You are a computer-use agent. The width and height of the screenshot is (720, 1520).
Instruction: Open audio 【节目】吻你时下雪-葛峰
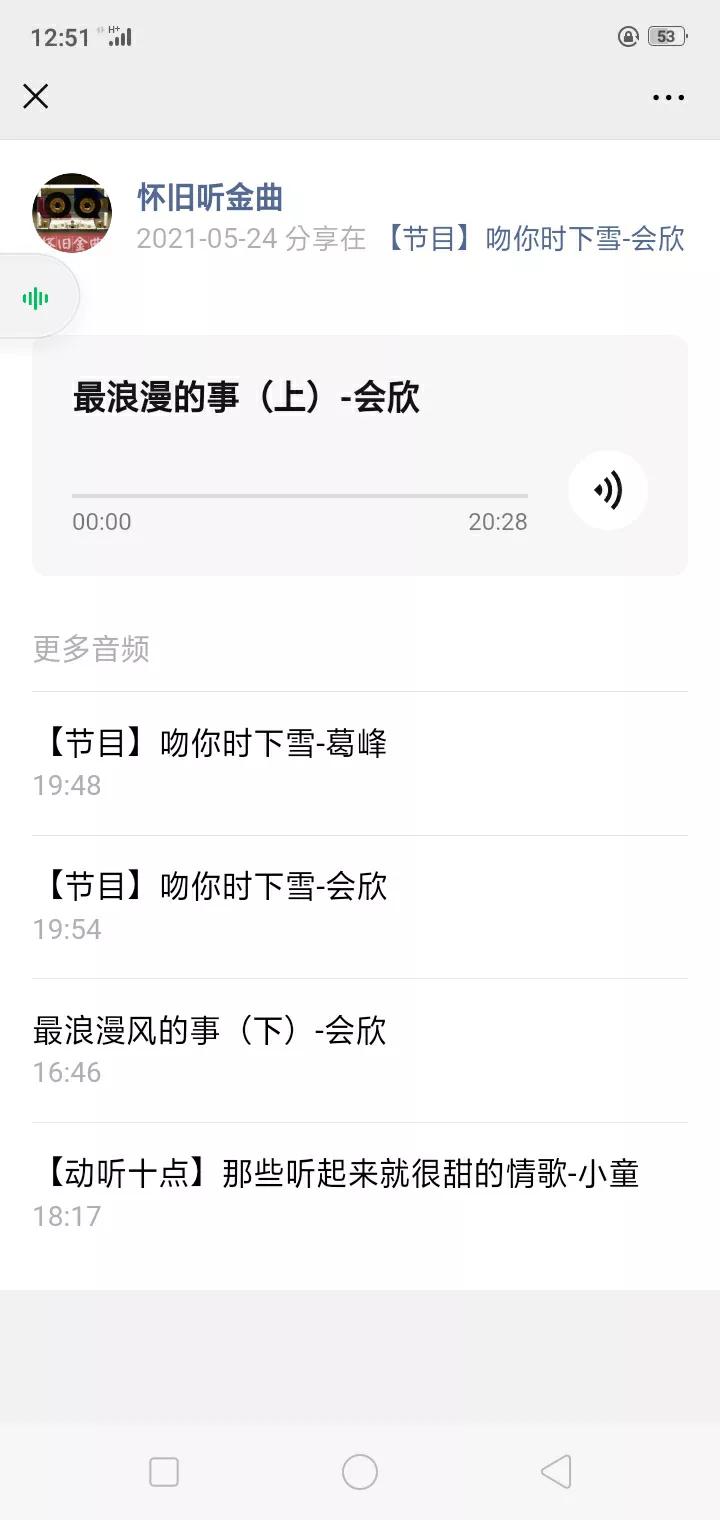[360, 763]
